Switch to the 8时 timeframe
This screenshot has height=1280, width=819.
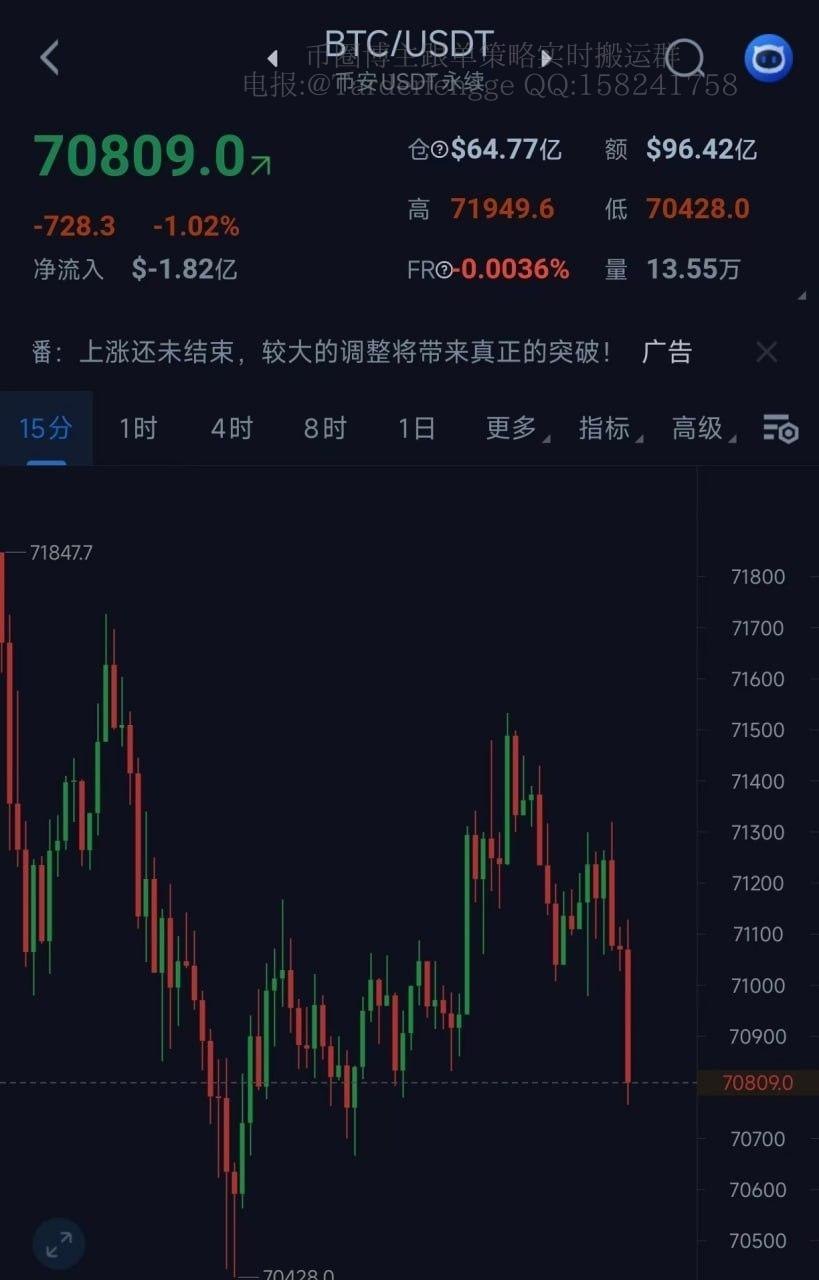click(x=325, y=429)
